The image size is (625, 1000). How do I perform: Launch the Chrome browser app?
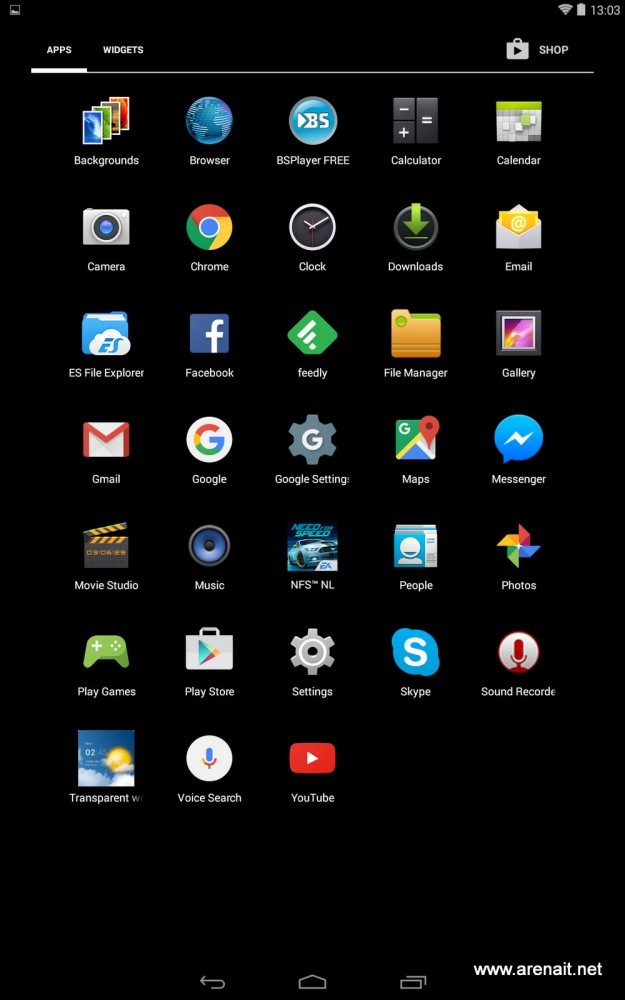click(x=209, y=228)
